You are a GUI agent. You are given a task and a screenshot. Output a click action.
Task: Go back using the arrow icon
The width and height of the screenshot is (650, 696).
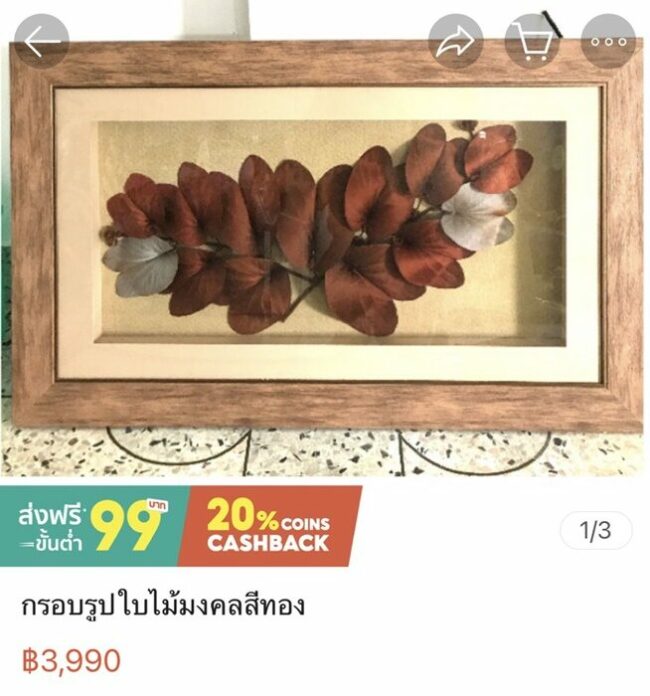(x=40, y=41)
